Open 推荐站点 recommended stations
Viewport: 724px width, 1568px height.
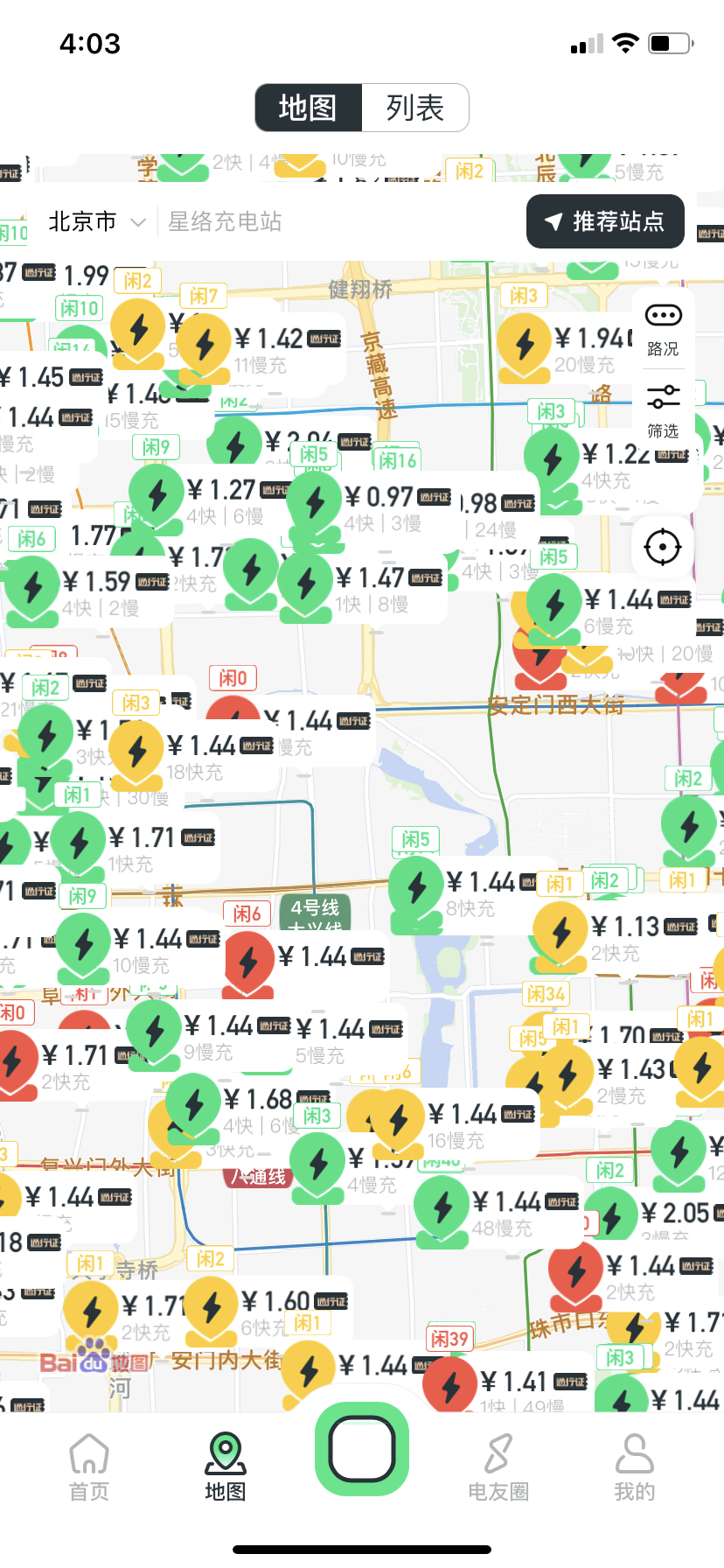[605, 221]
